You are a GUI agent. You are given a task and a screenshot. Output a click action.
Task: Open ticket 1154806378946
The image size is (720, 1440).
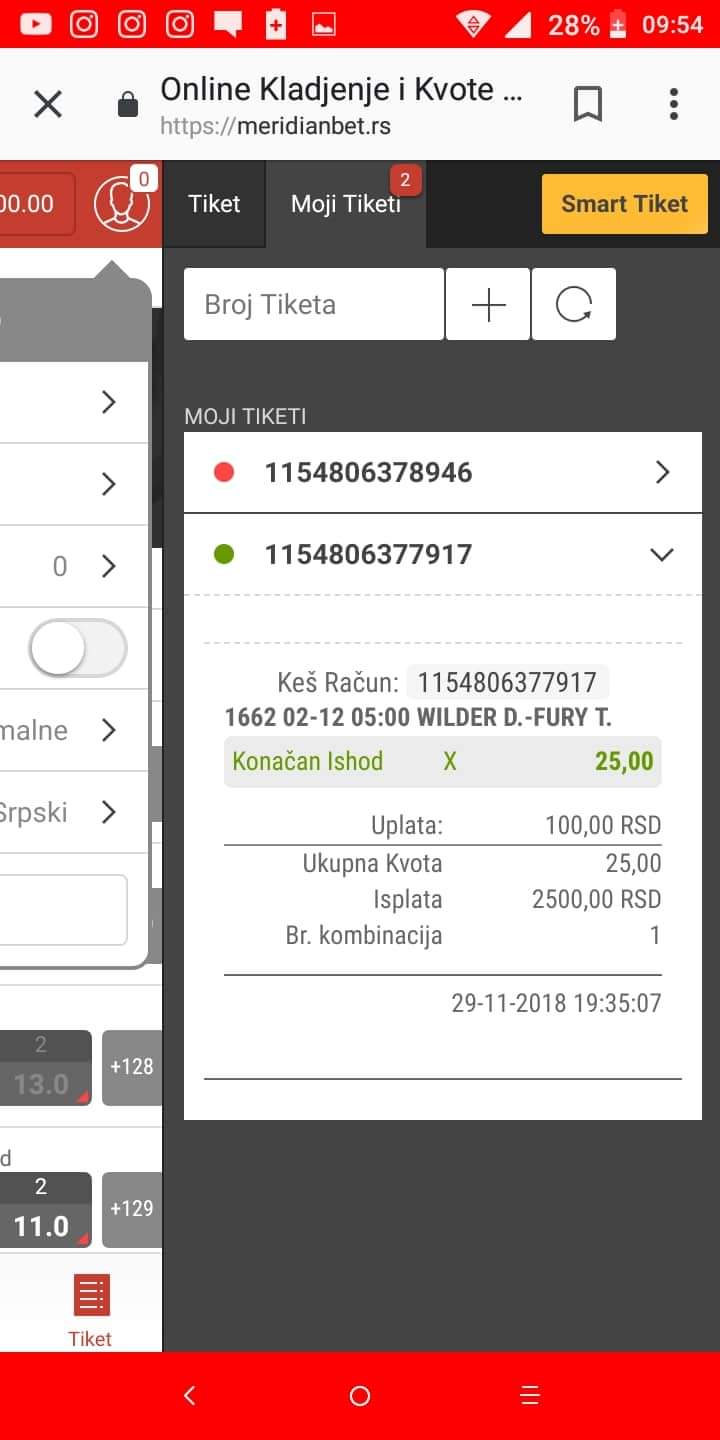point(443,472)
